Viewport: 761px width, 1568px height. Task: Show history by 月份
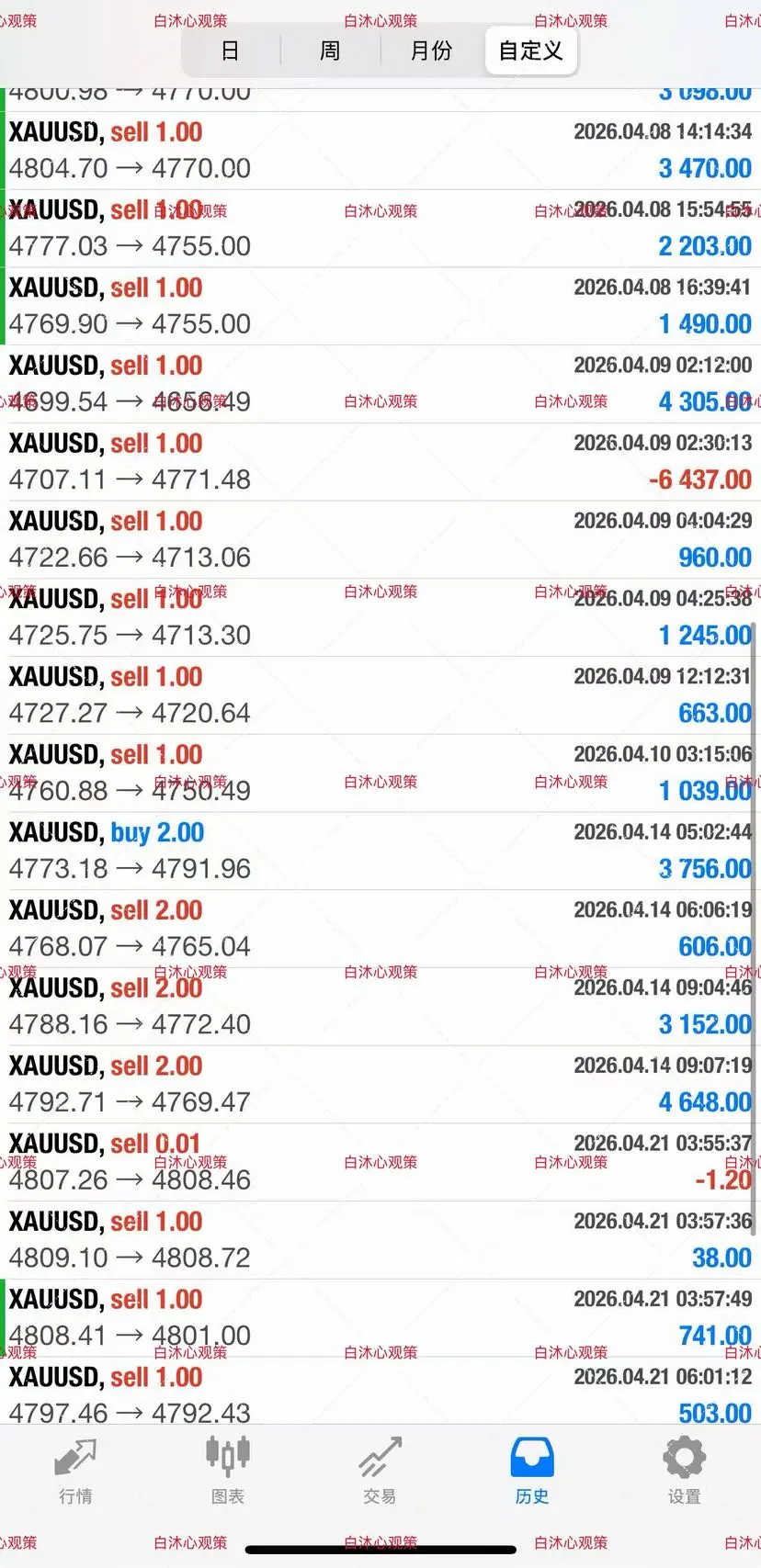[x=431, y=51]
